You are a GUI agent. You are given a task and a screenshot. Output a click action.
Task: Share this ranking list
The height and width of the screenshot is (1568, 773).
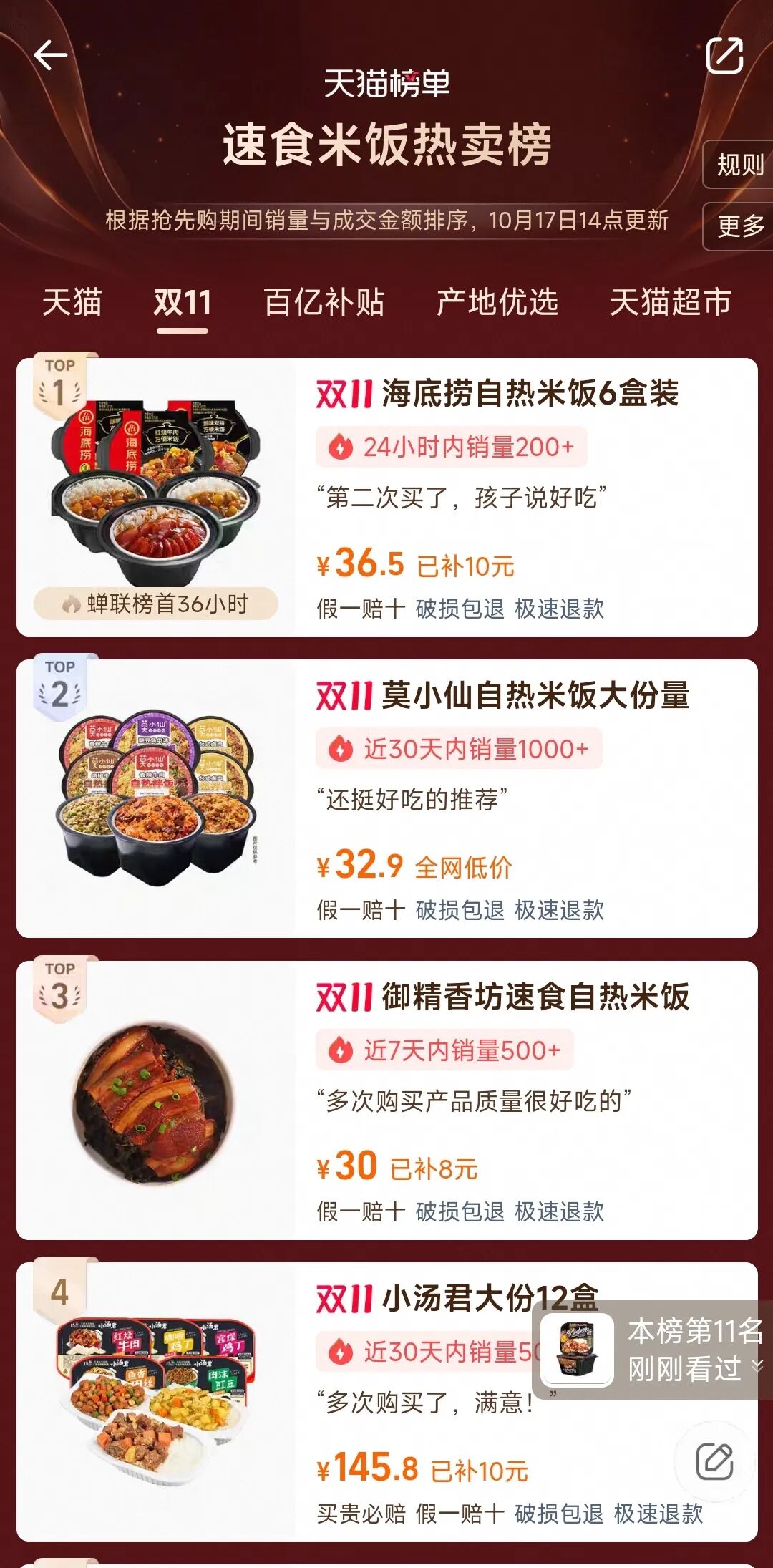pos(724,56)
